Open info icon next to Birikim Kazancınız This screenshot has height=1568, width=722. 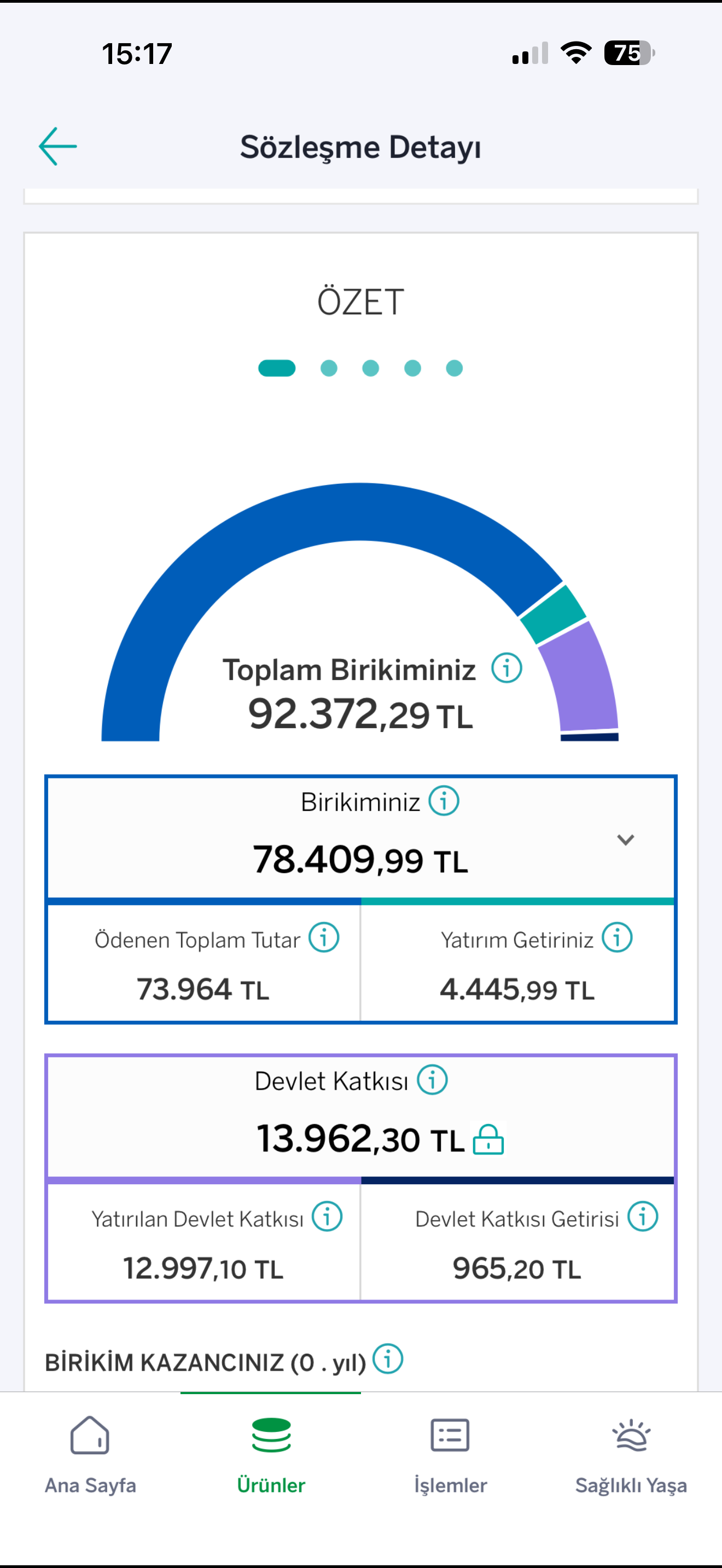(388, 1359)
